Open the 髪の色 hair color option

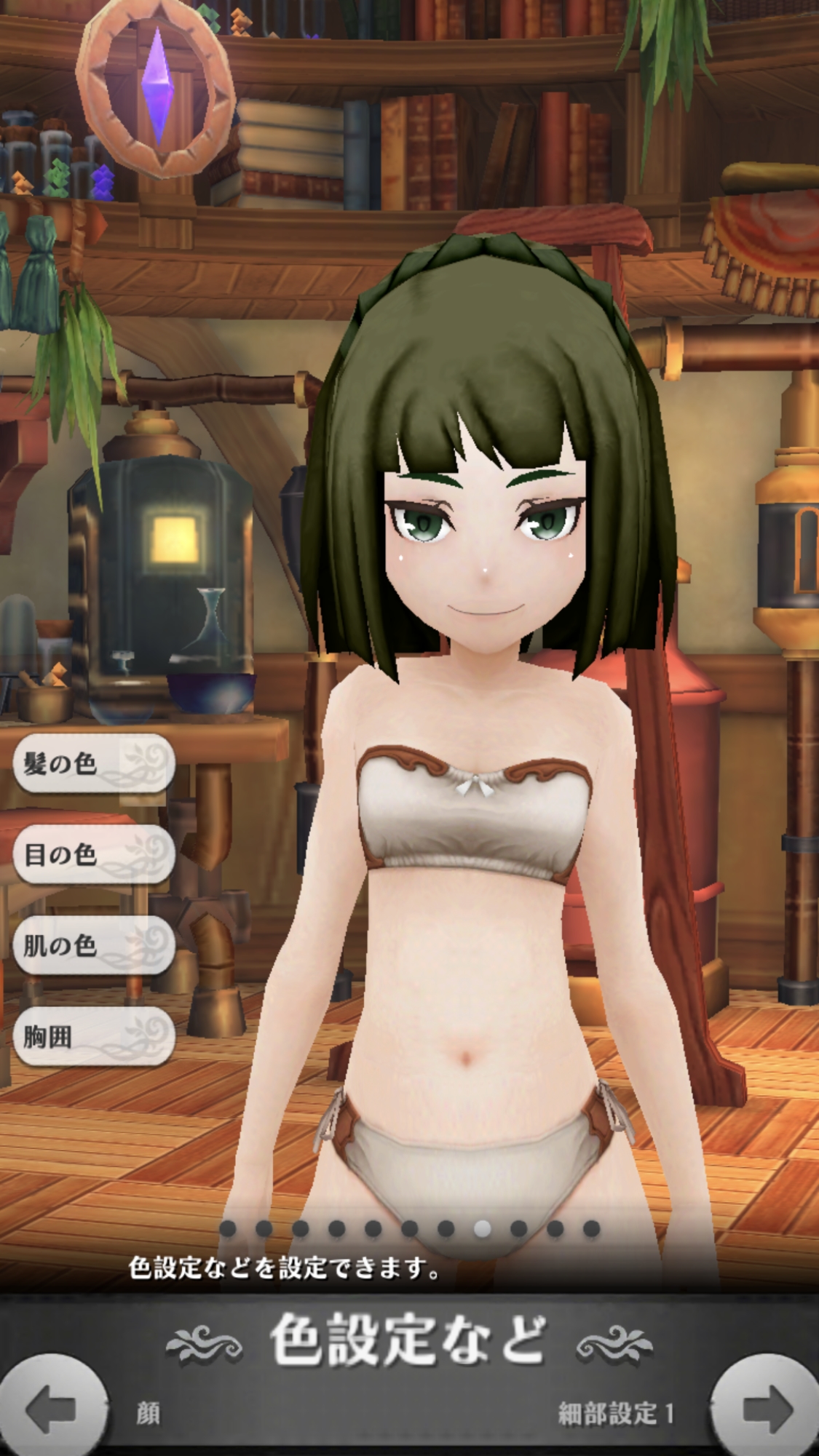coord(94,763)
